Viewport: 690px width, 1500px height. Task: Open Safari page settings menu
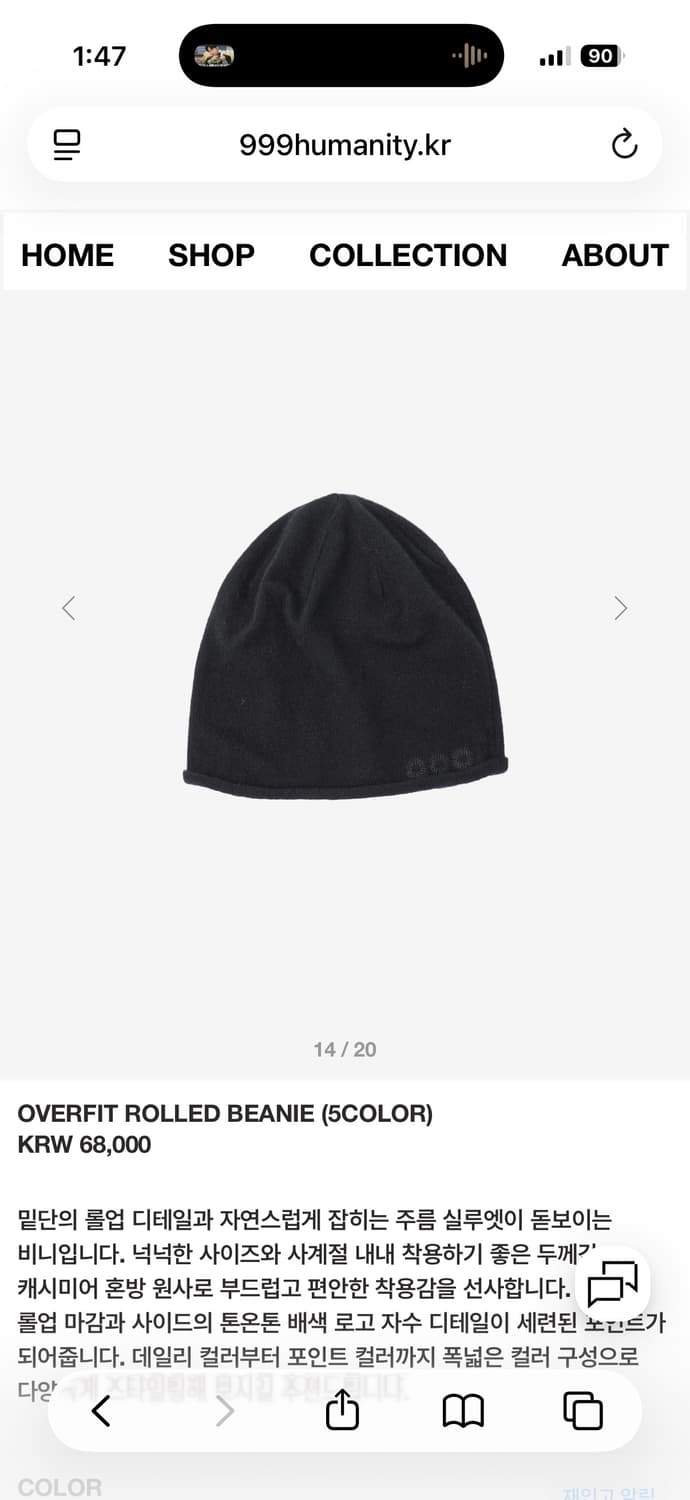(67, 145)
